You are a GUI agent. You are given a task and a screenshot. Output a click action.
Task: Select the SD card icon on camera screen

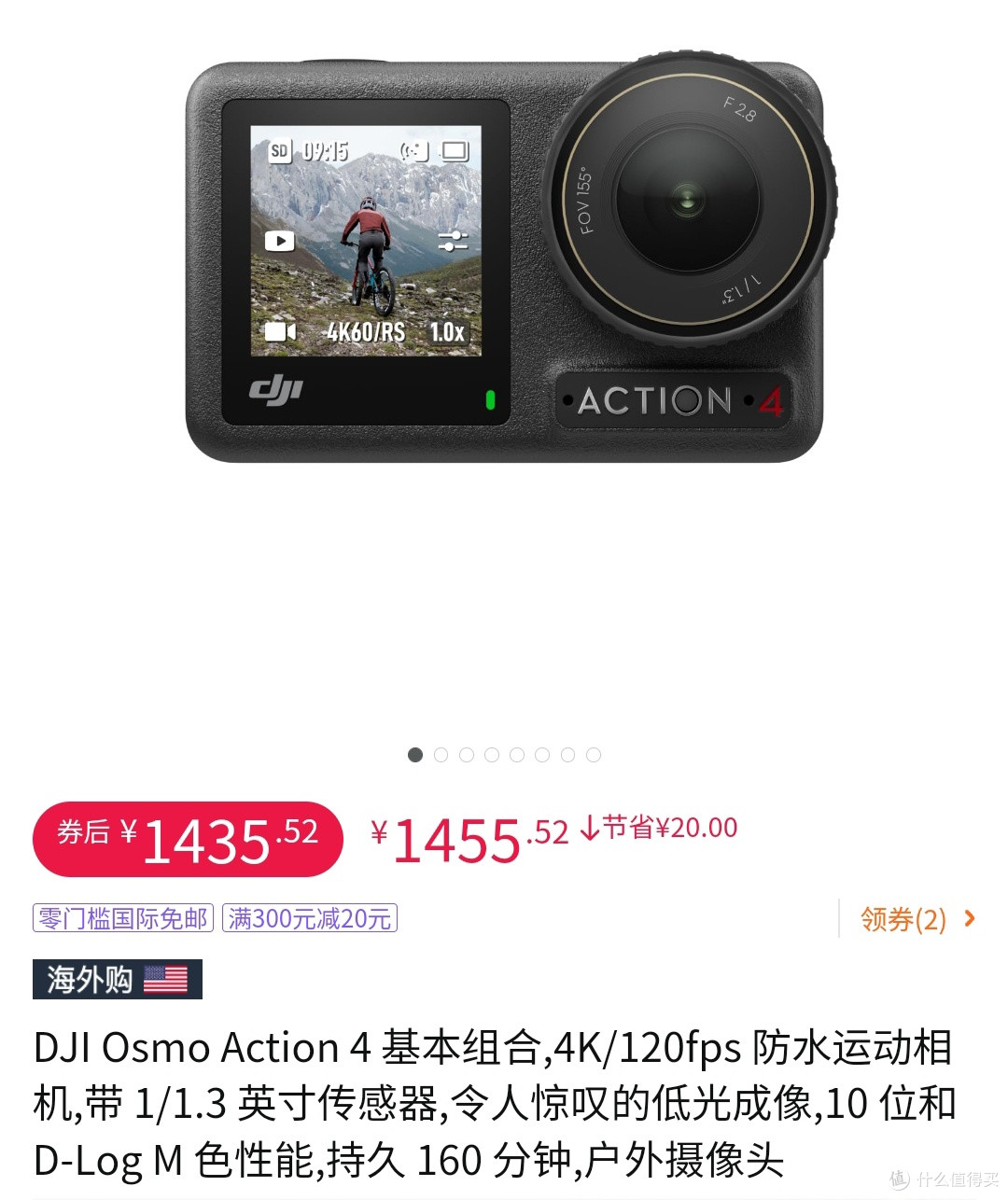(279, 150)
